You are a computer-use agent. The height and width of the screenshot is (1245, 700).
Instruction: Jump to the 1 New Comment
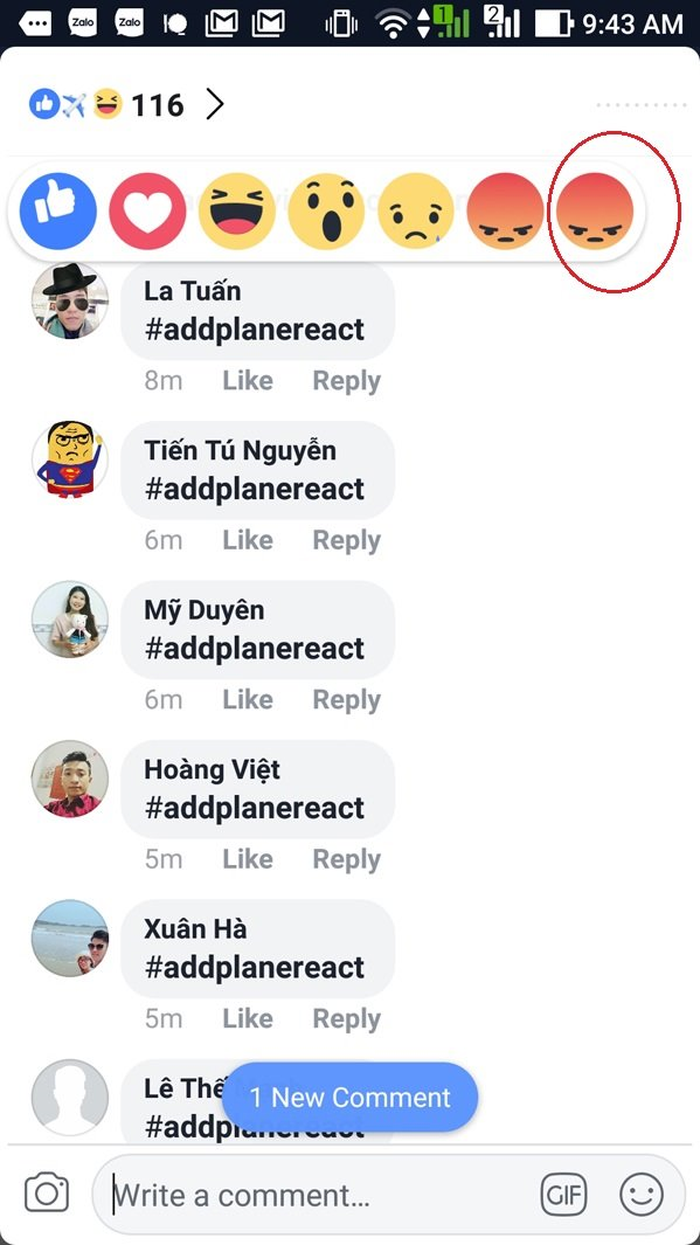point(349,1097)
